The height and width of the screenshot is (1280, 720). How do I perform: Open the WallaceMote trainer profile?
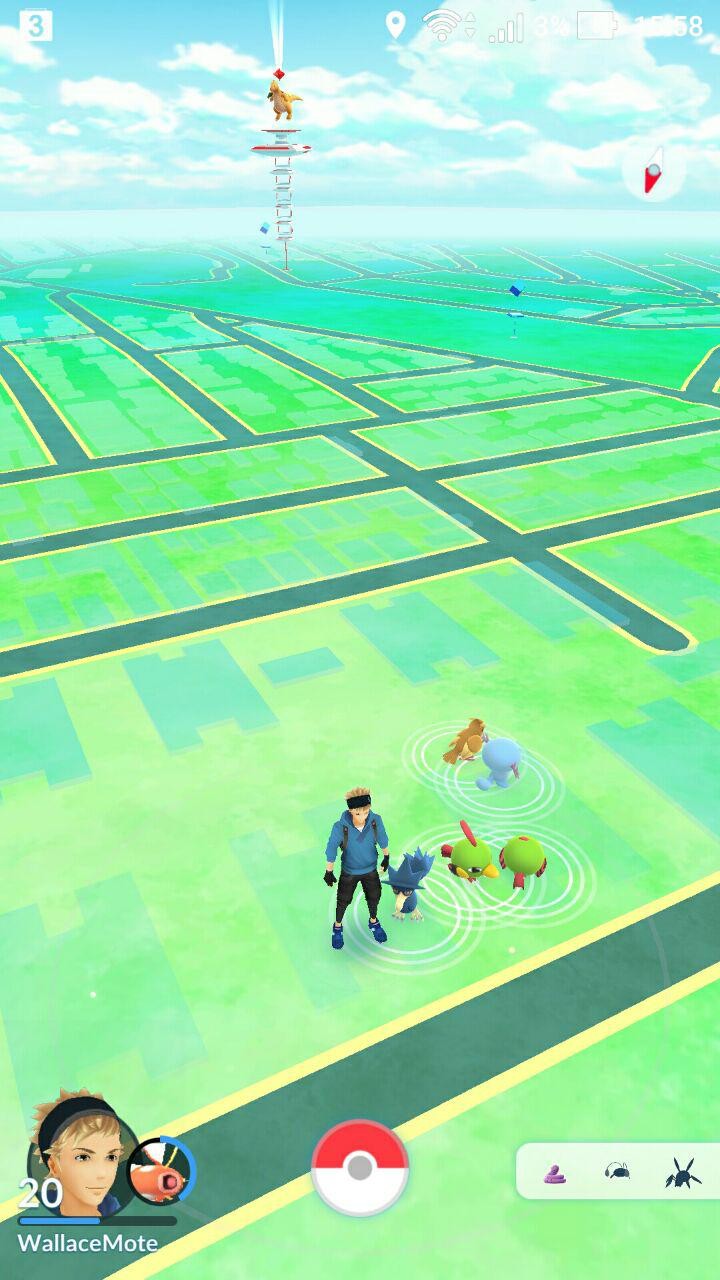(x=80, y=1155)
